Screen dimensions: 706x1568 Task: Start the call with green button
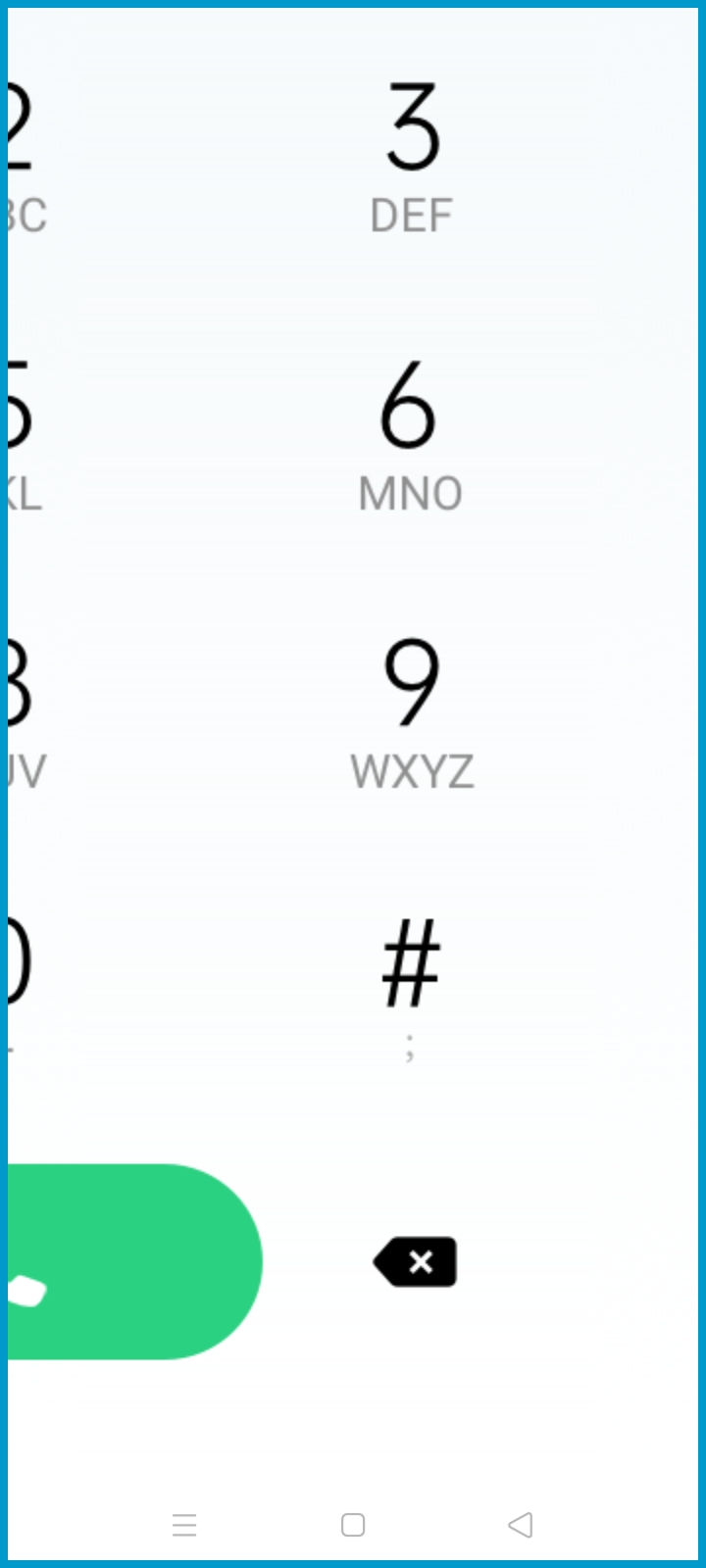point(134,1261)
